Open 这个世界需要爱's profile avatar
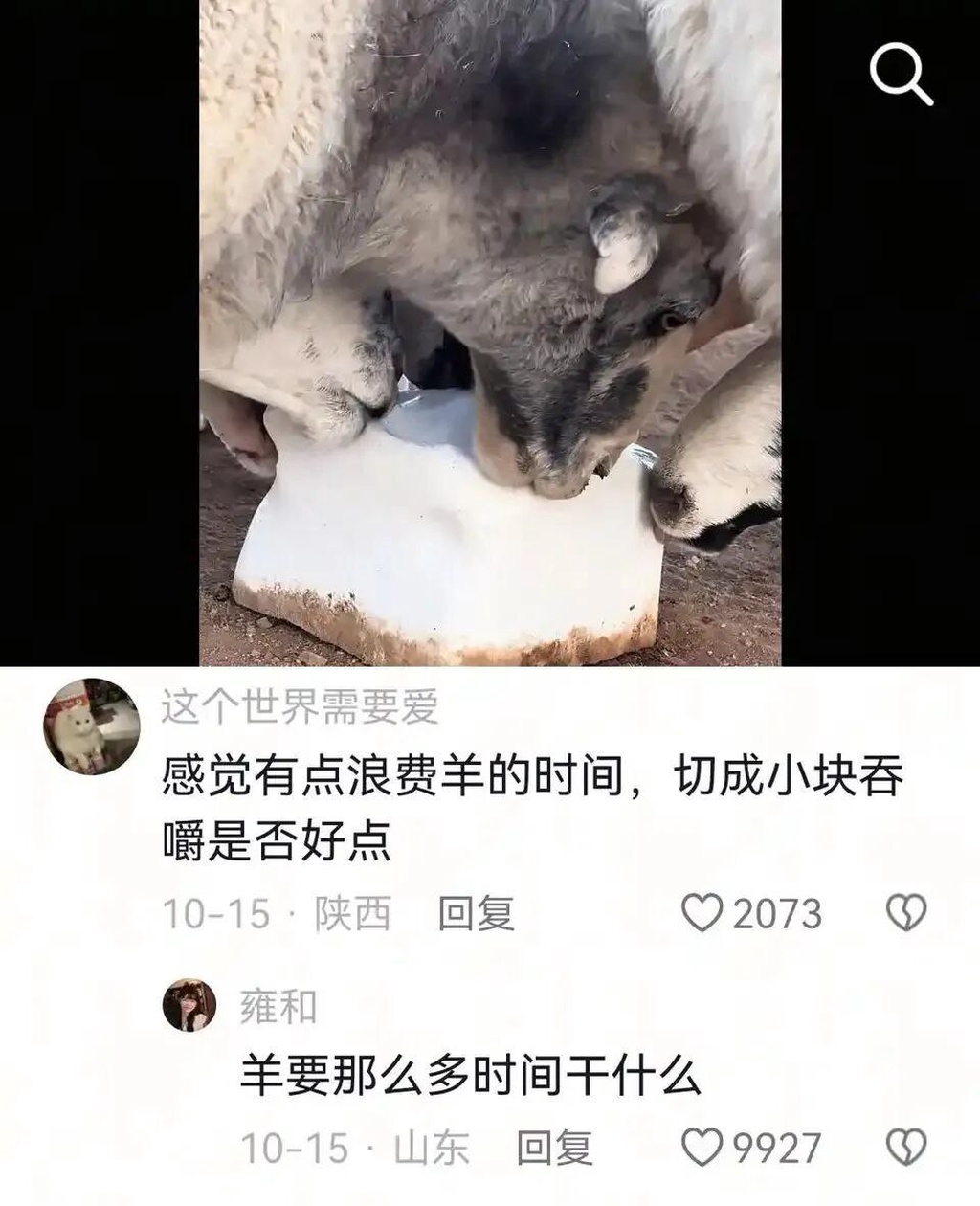The width and height of the screenshot is (980, 1206). [x=91, y=726]
